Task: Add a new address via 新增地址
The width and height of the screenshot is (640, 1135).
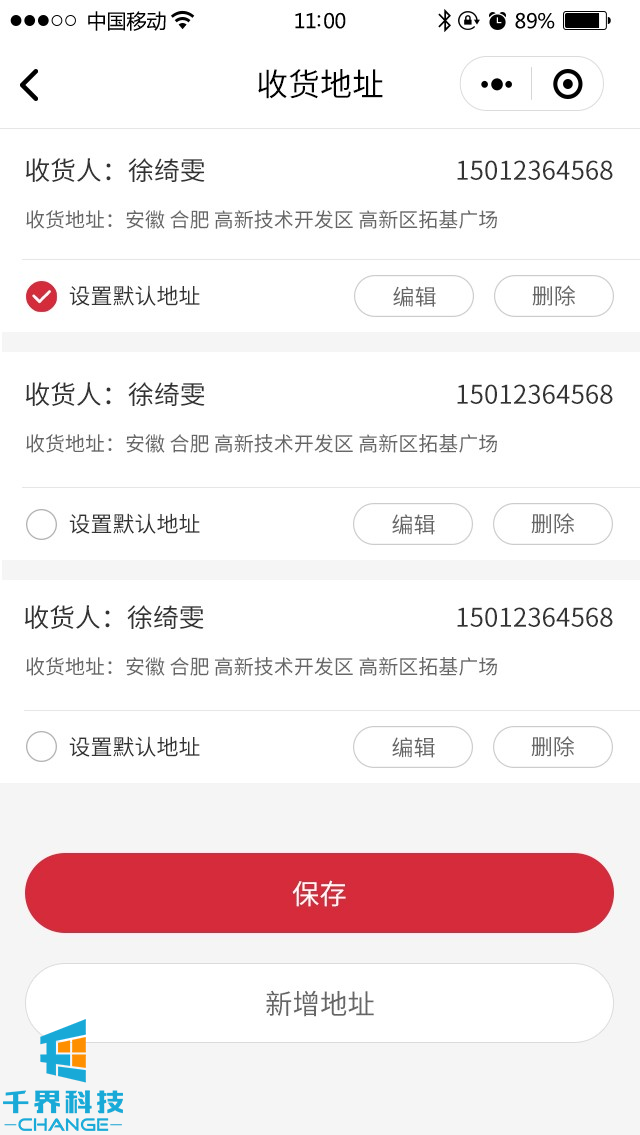Action: (x=319, y=1003)
